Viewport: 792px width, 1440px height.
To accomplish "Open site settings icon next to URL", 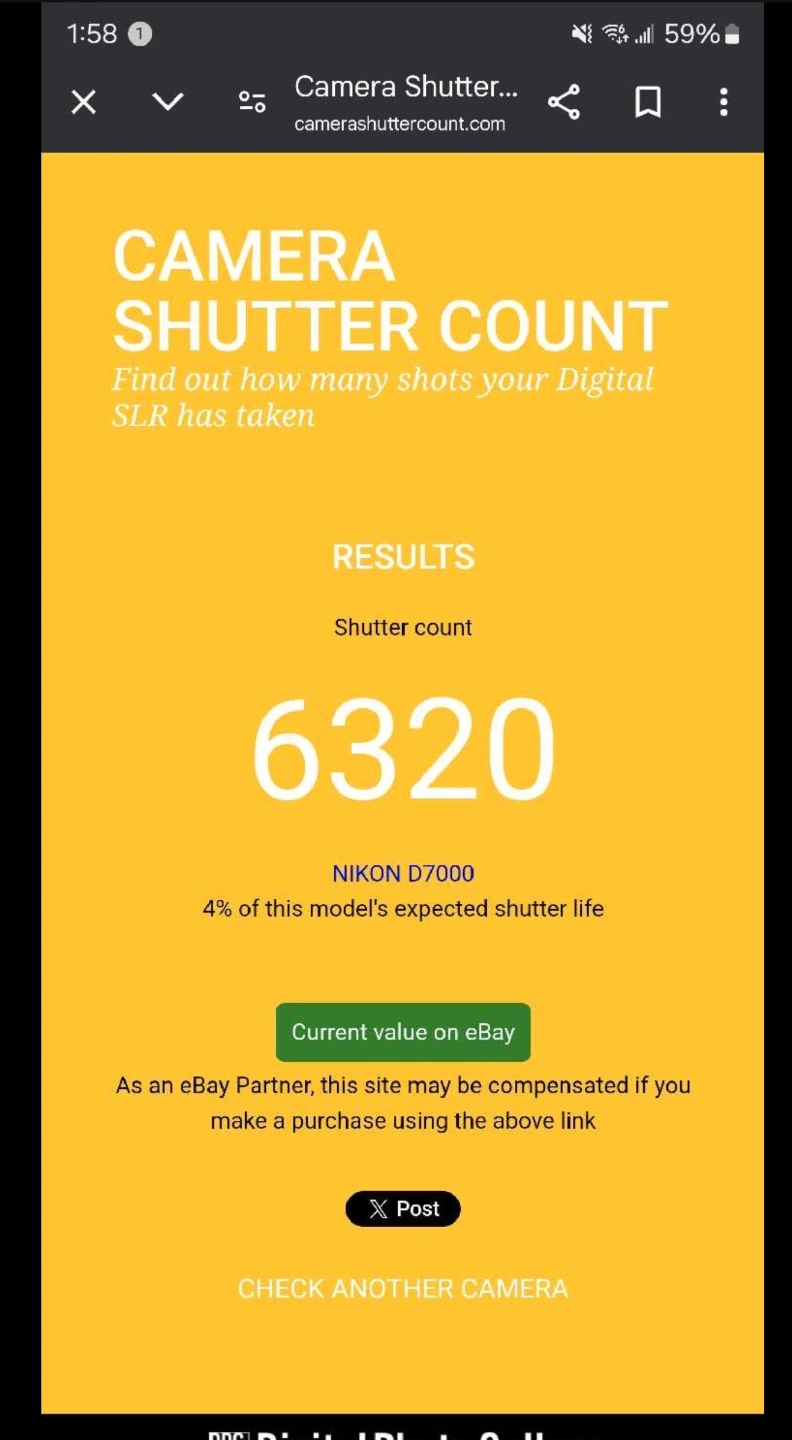I will coord(252,102).
